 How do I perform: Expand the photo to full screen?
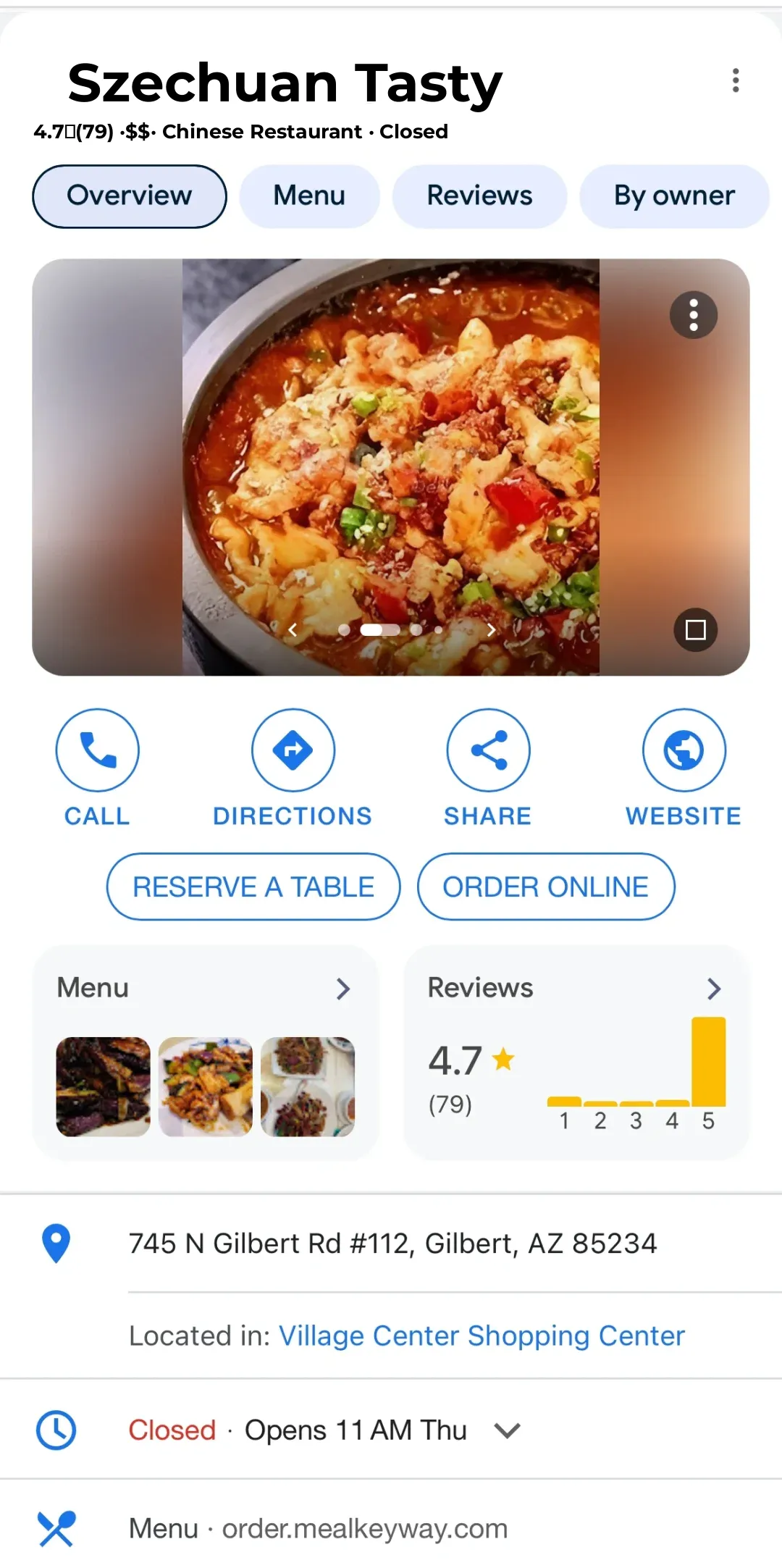(695, 629)
